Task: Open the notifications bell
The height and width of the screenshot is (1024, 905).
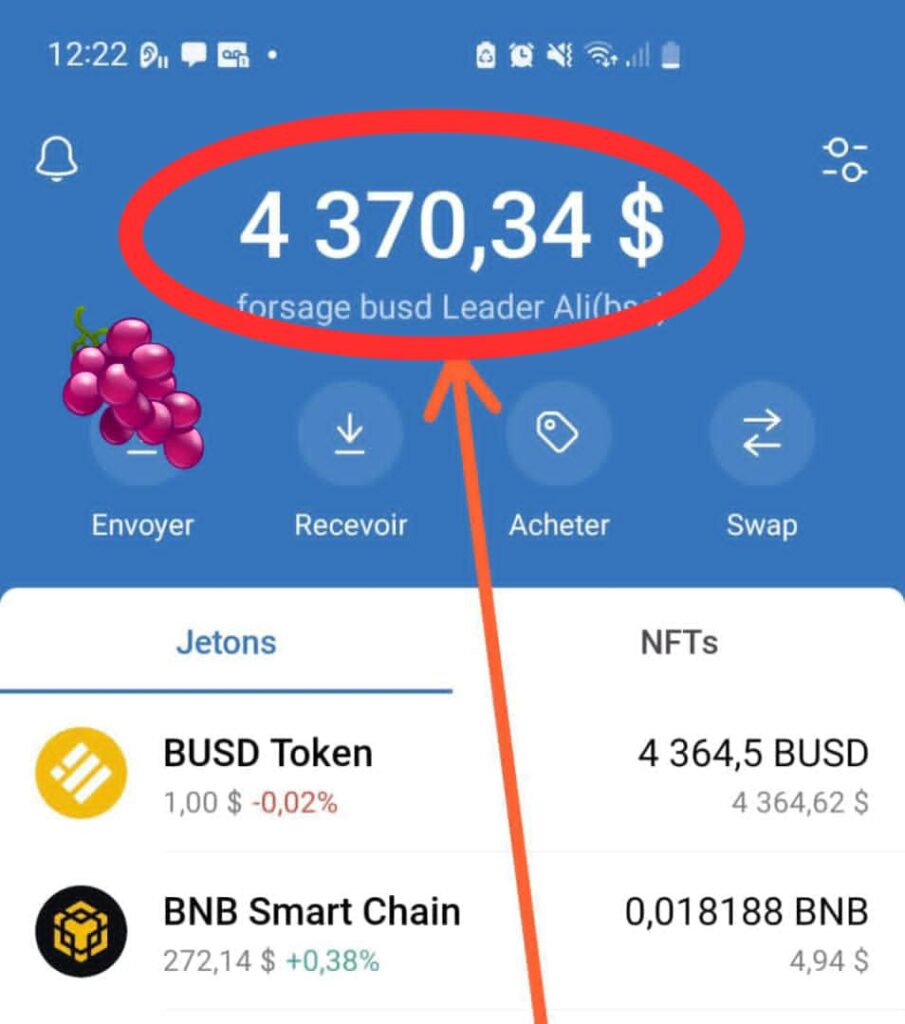Action: [57, 159]
